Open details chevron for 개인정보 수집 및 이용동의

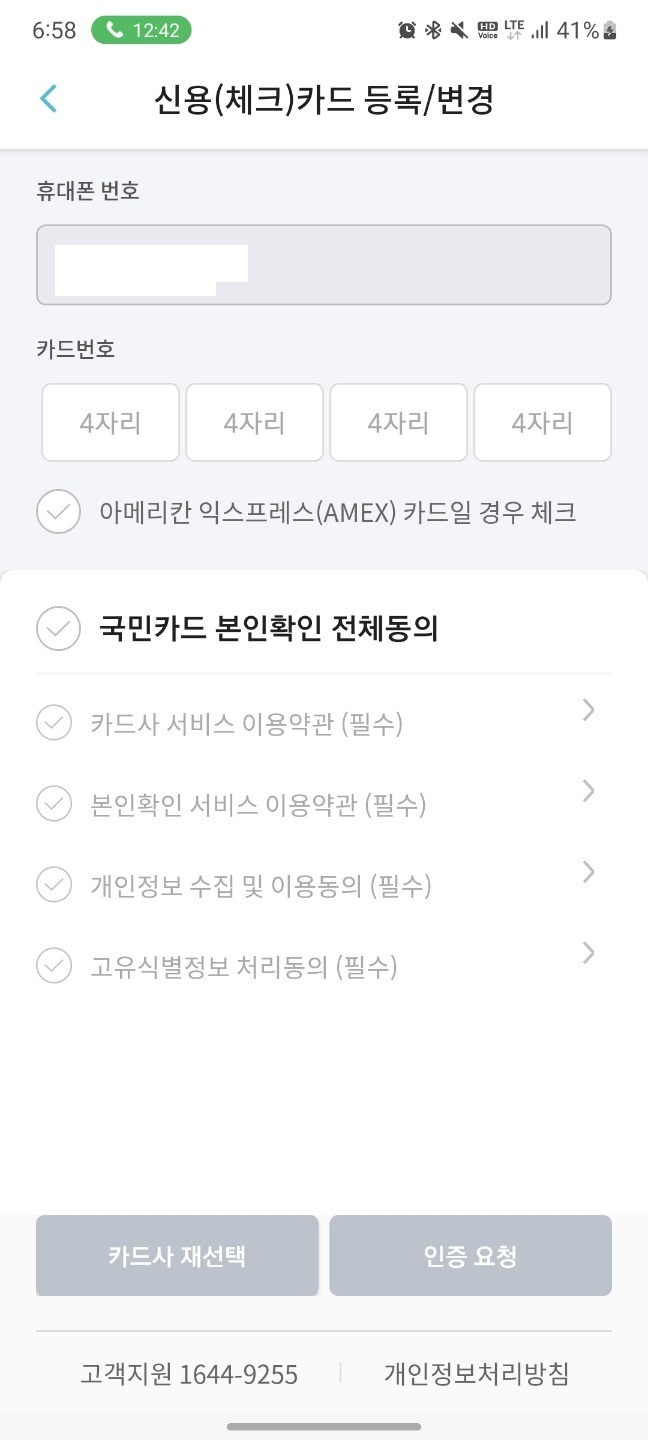click(x=588, y=872)
